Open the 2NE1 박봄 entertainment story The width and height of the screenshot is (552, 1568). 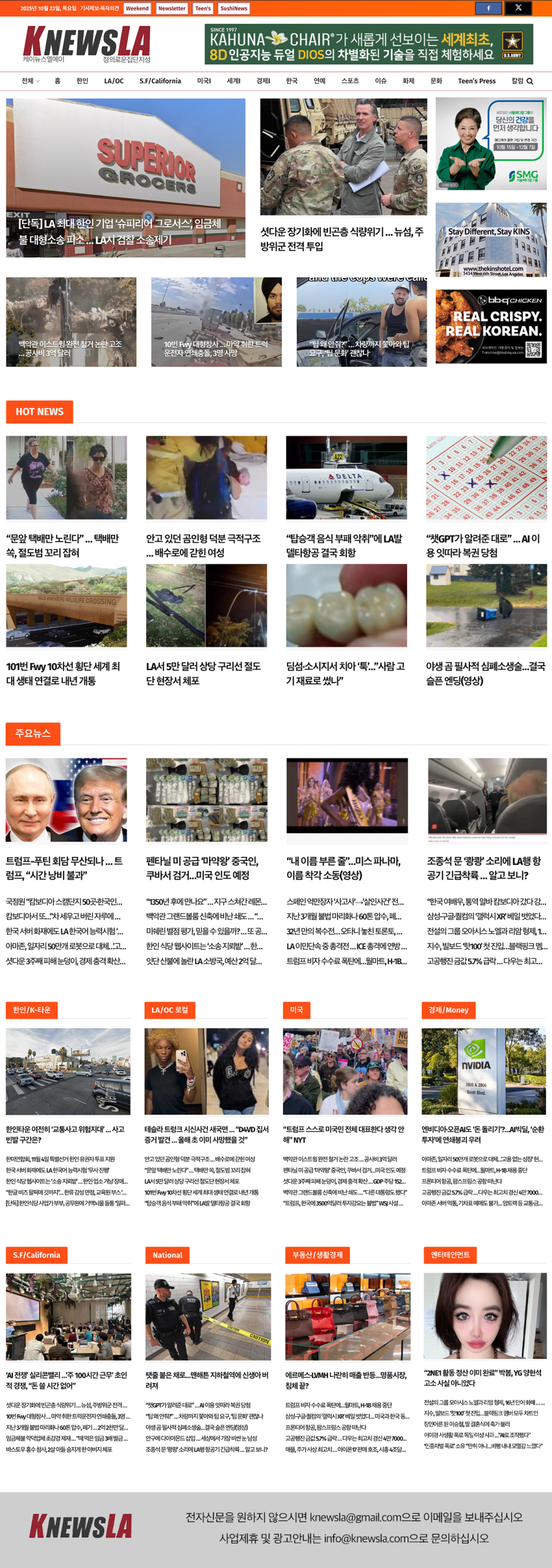[x=483, y=1378]
